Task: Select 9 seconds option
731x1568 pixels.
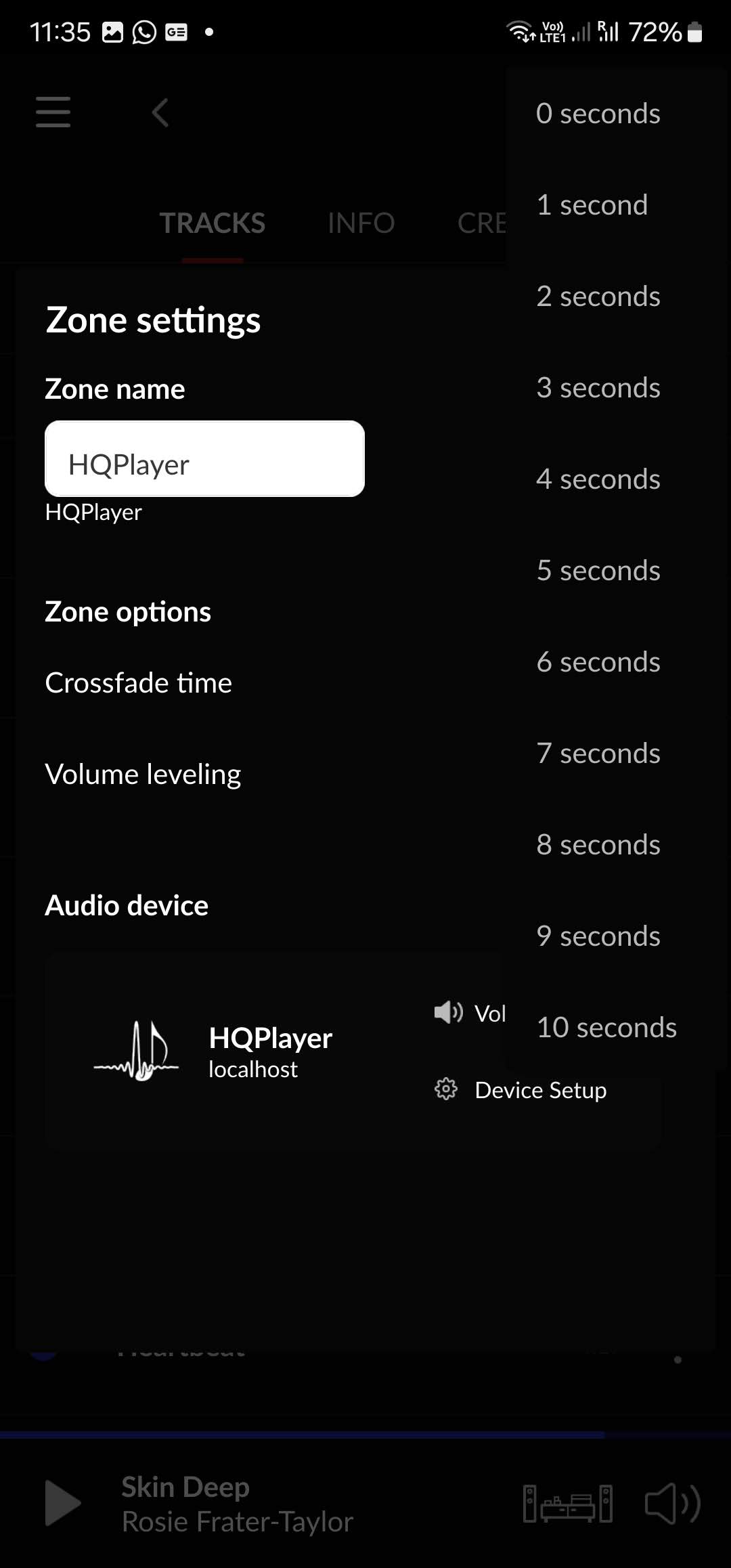Action: click(616, 936)
